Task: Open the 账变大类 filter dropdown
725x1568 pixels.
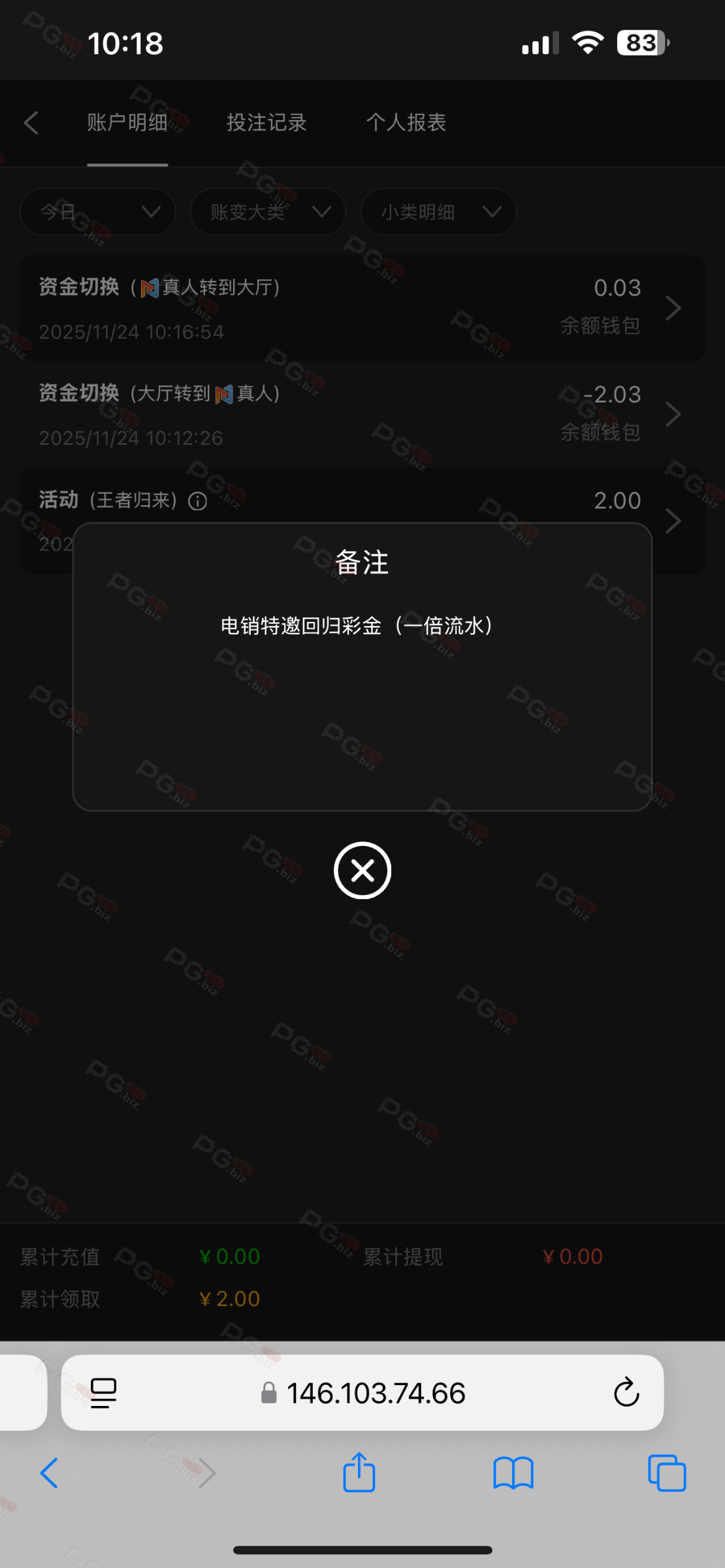Action: pos(268,212)
